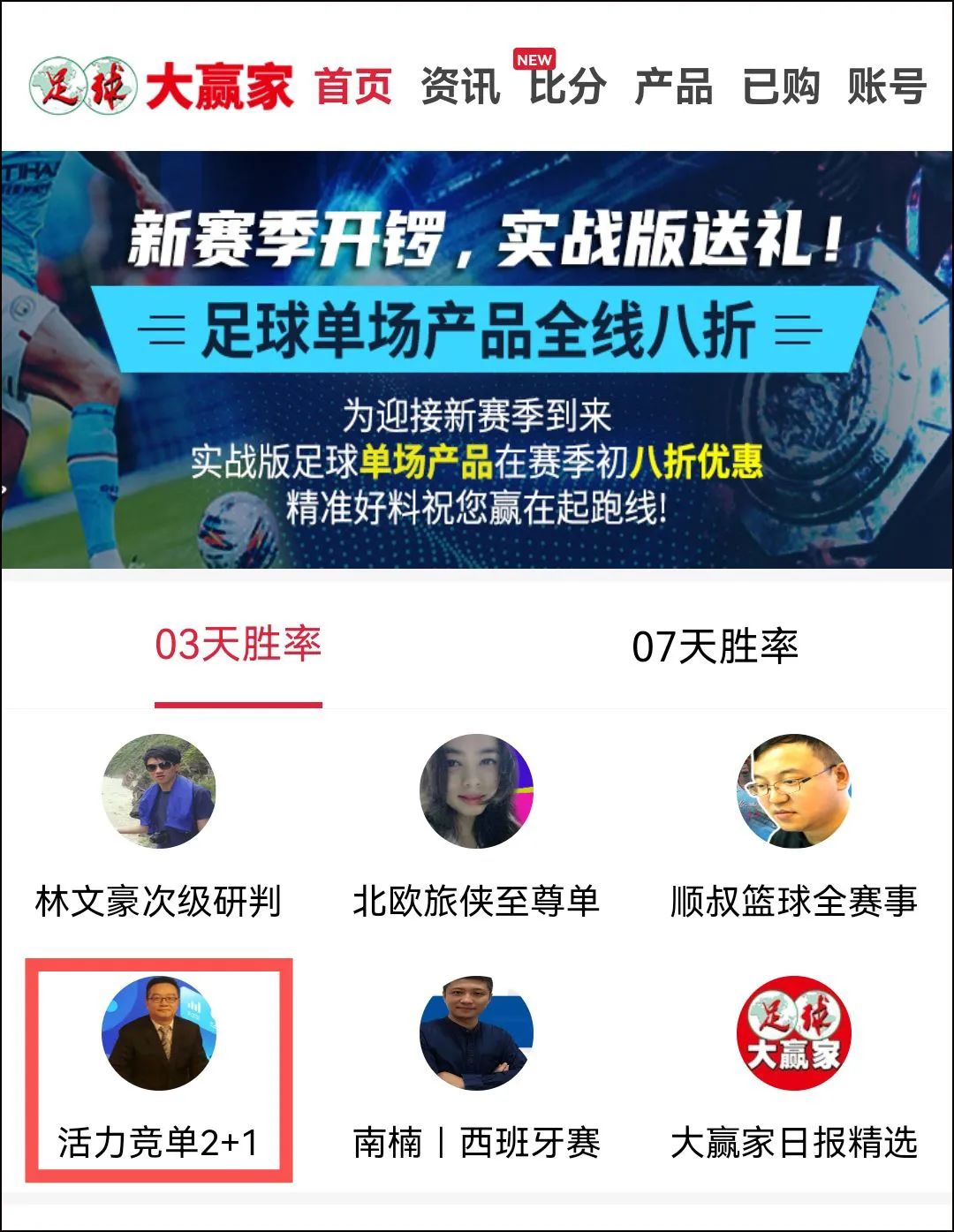Viewport: 954px width, 1232px height.
Task: Select the 03天胜率 tab
Action: (238, 646)
